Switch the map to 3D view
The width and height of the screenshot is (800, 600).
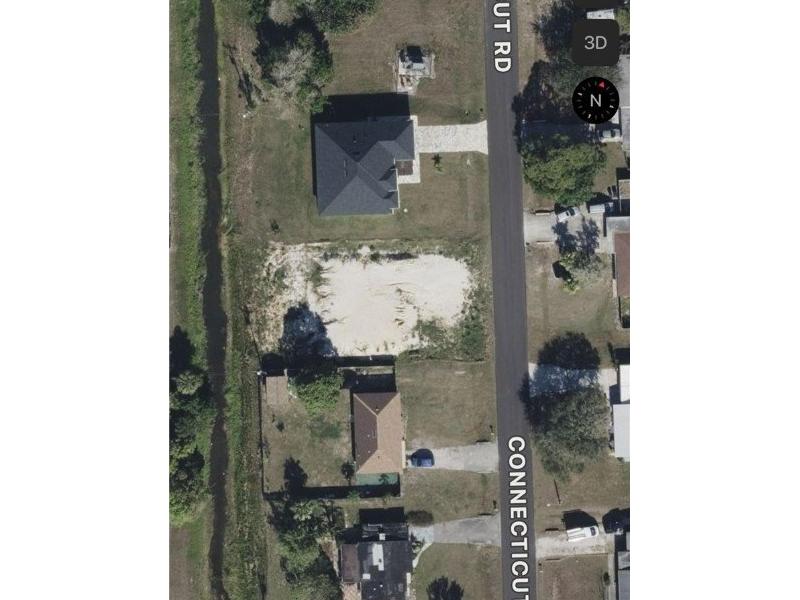tap(595, 42)
